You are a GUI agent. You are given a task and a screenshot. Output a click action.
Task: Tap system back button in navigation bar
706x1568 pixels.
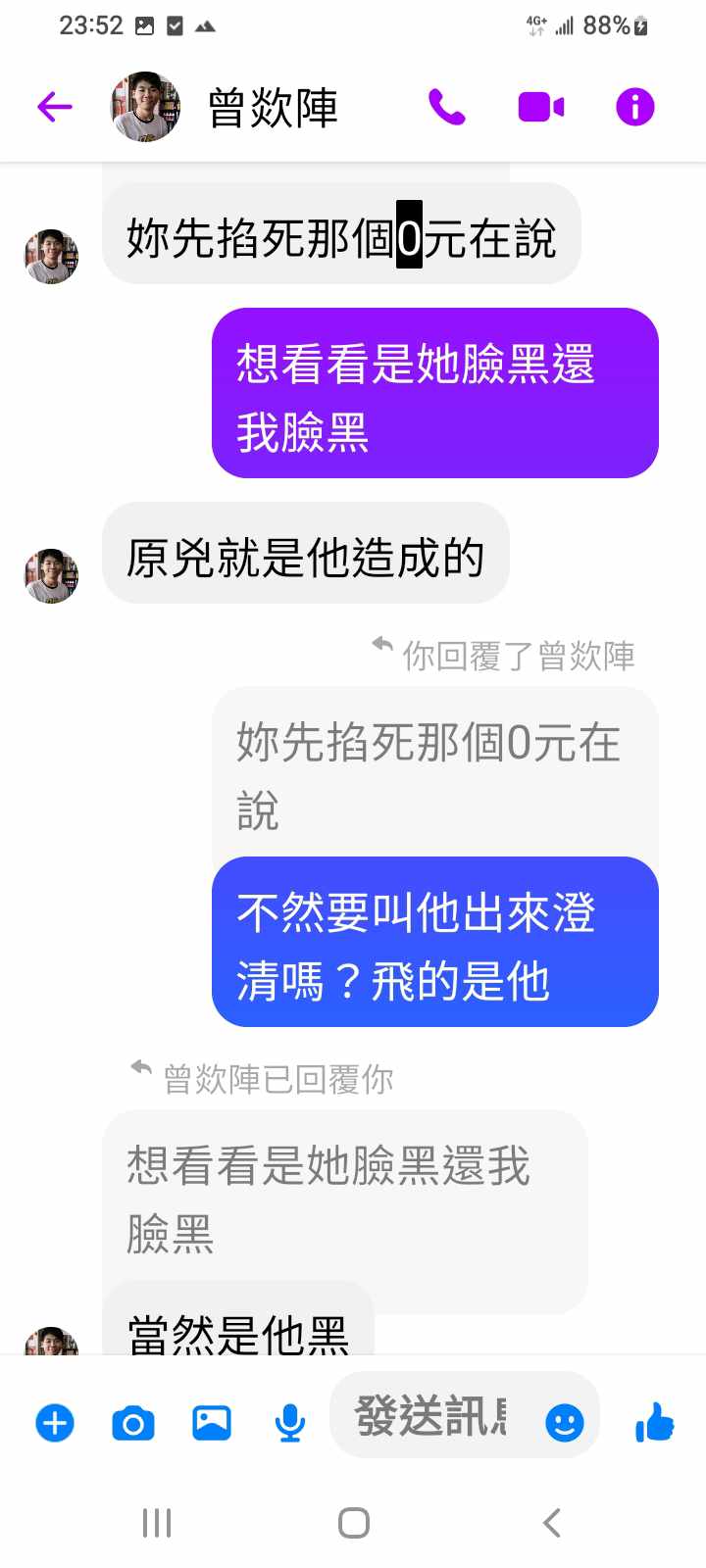click(551, 1523)
